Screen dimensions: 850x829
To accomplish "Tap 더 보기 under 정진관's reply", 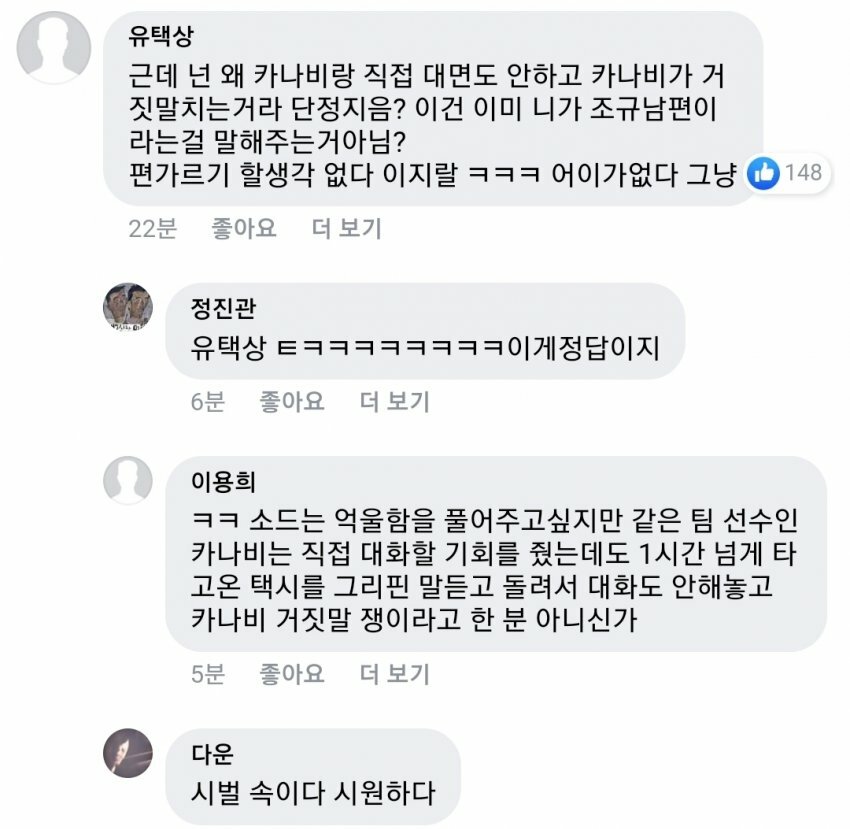I will tap(394, 402).
